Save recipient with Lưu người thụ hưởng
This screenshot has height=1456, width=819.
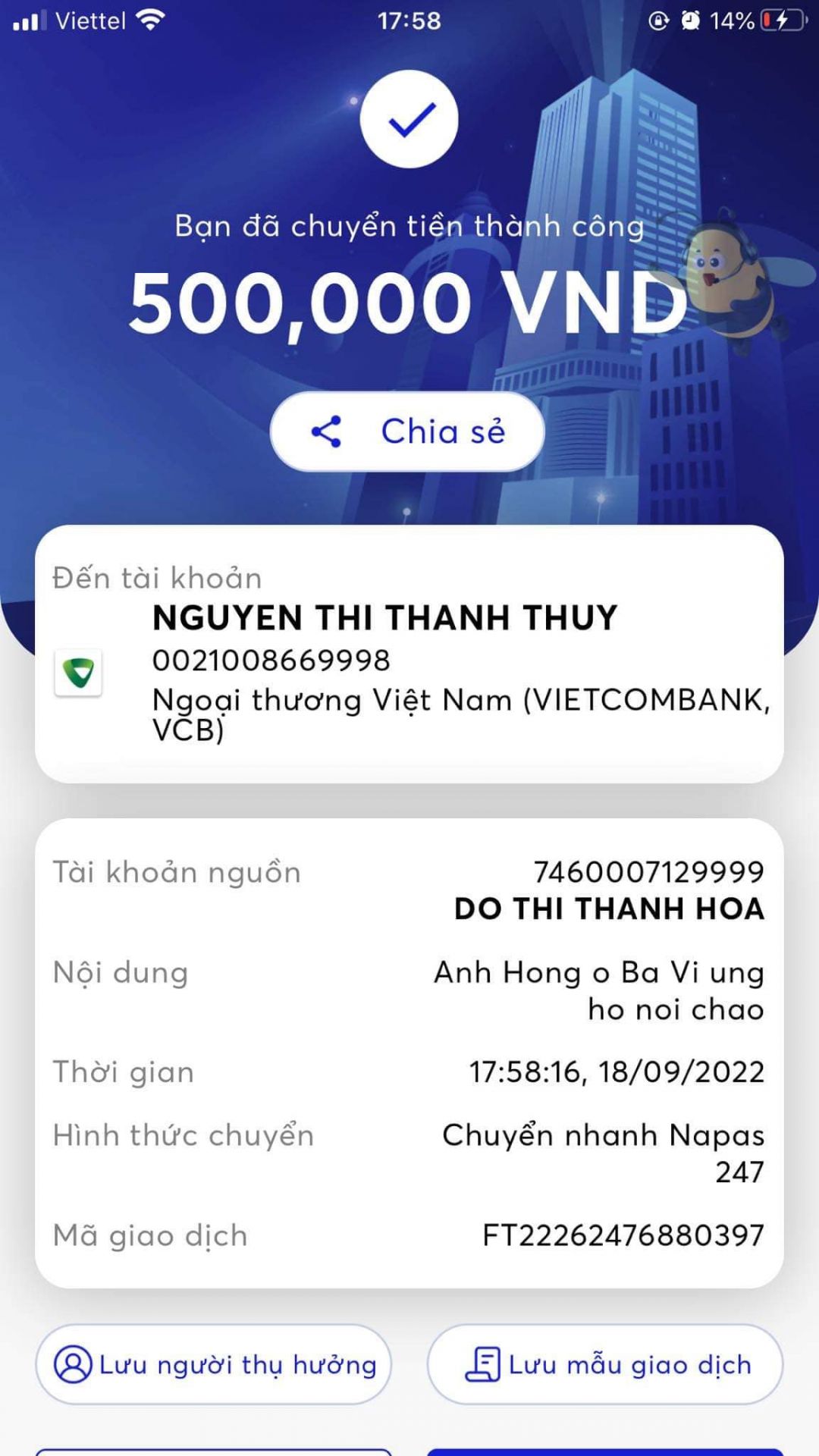[x=213, y=1365]
